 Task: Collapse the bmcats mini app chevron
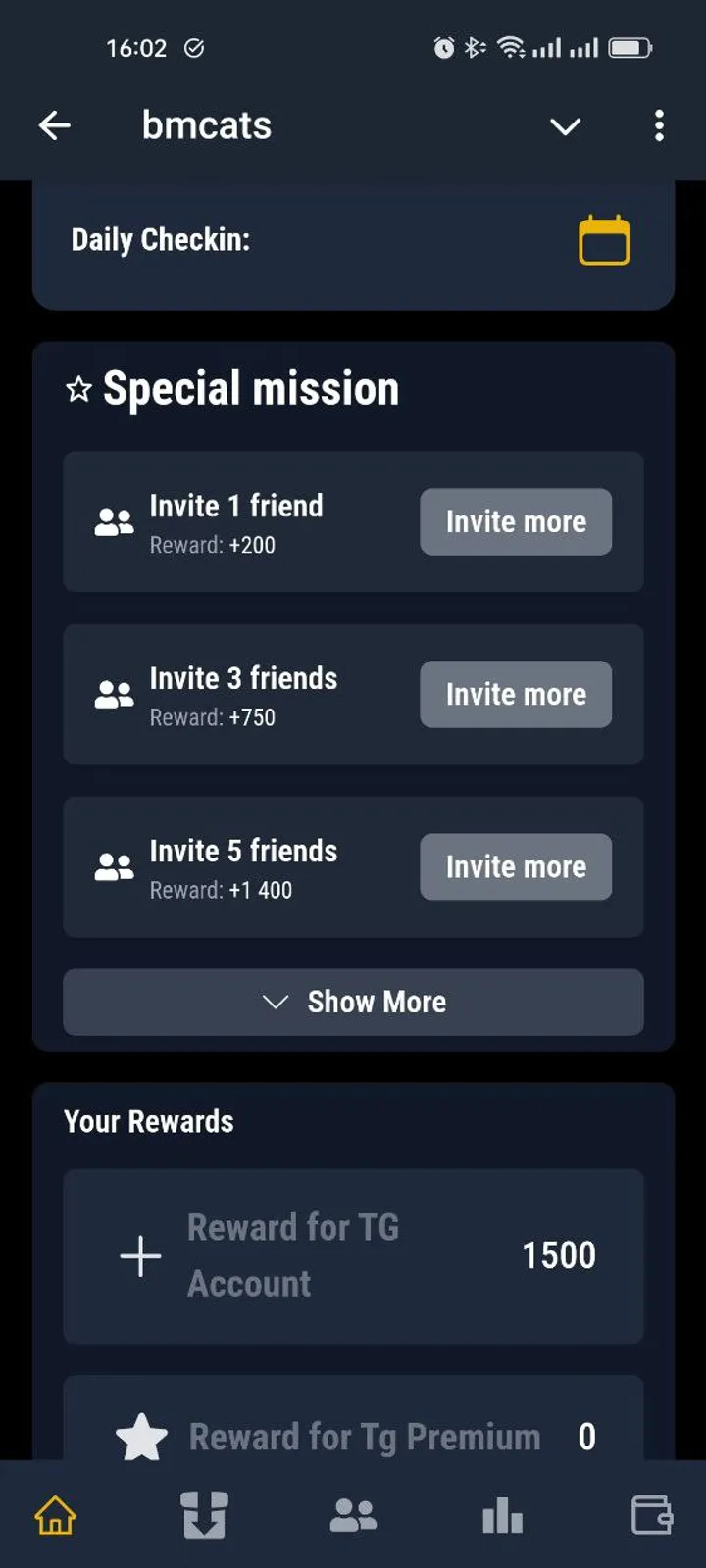[x=565, y=126]
